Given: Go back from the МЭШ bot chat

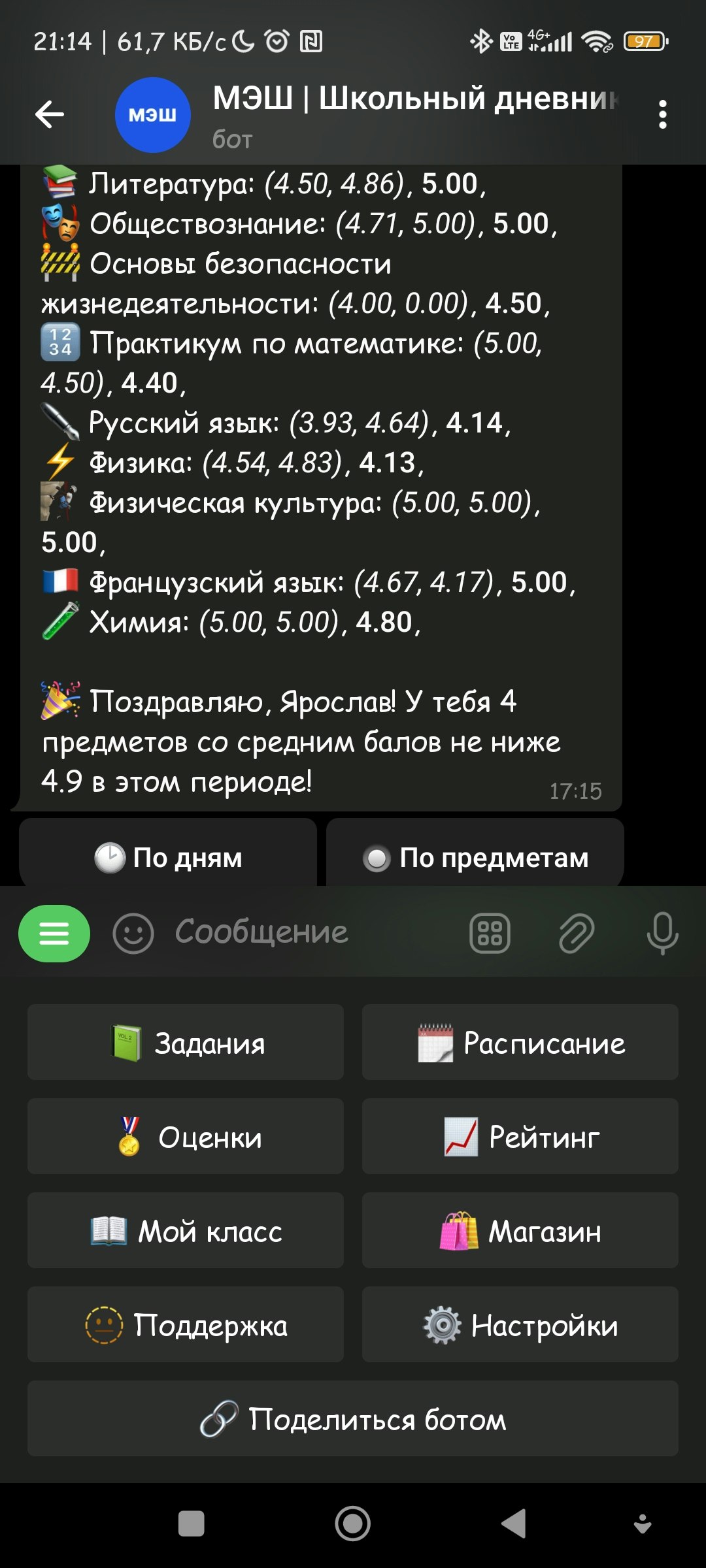Looking at the screenshot, I should [x=50, y=115].
